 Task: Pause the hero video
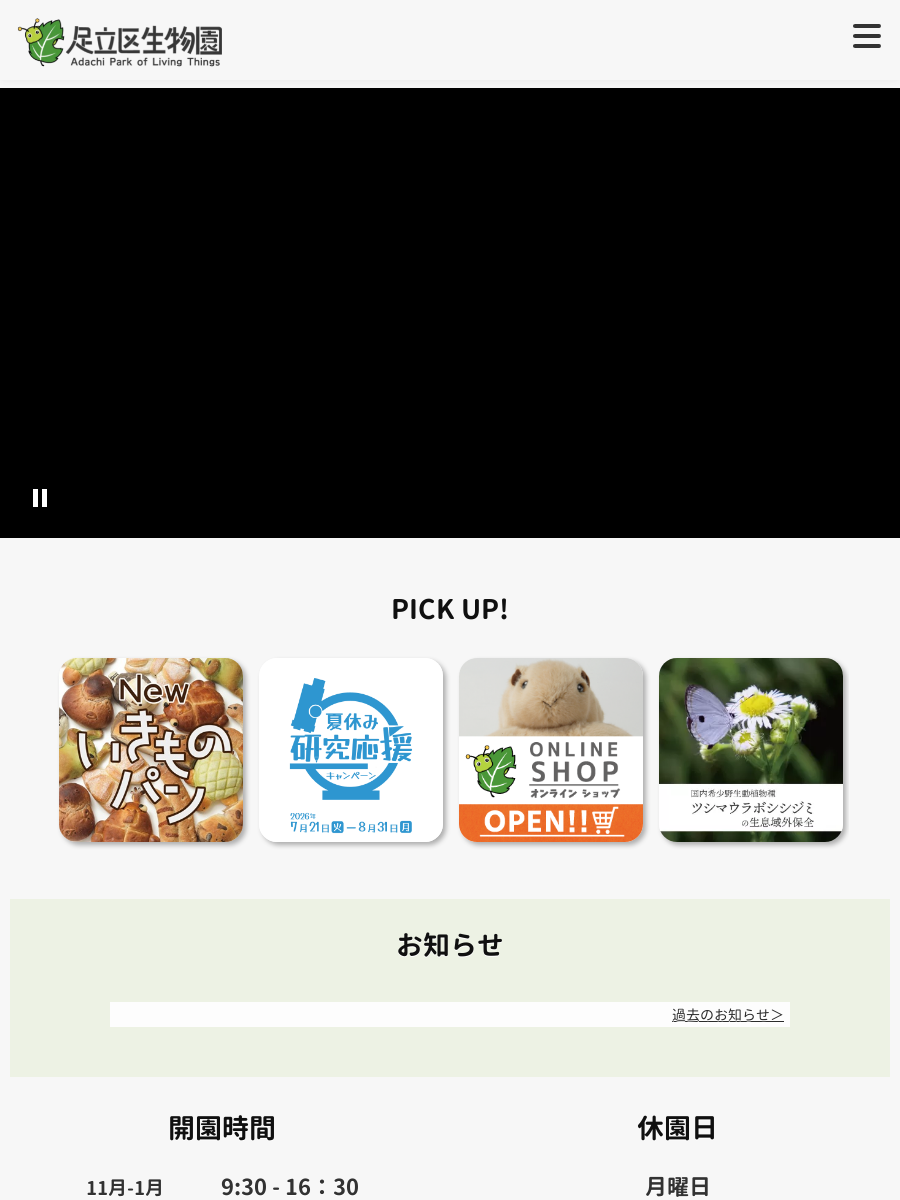[40, 498]
